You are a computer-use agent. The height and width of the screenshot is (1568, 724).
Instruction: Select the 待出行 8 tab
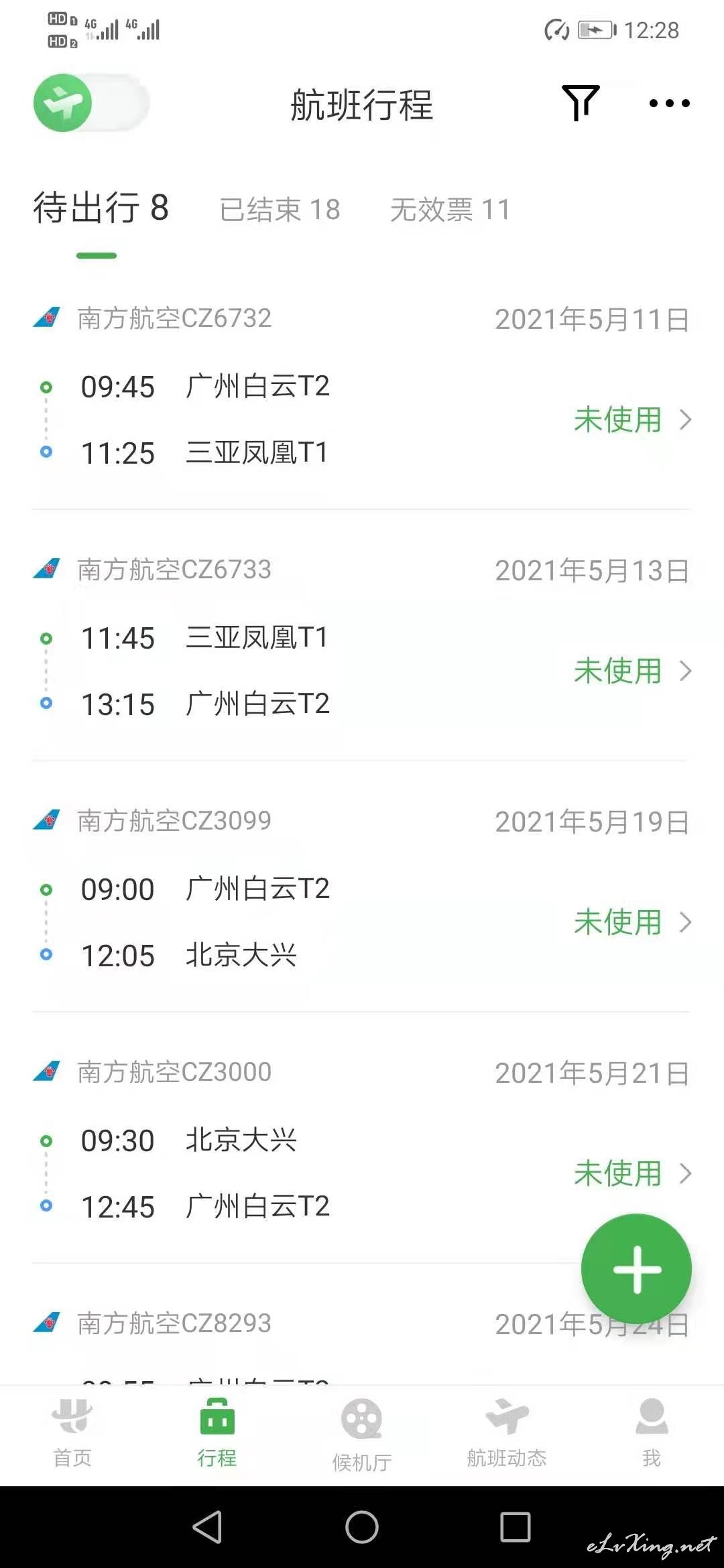tap(101, 208)
